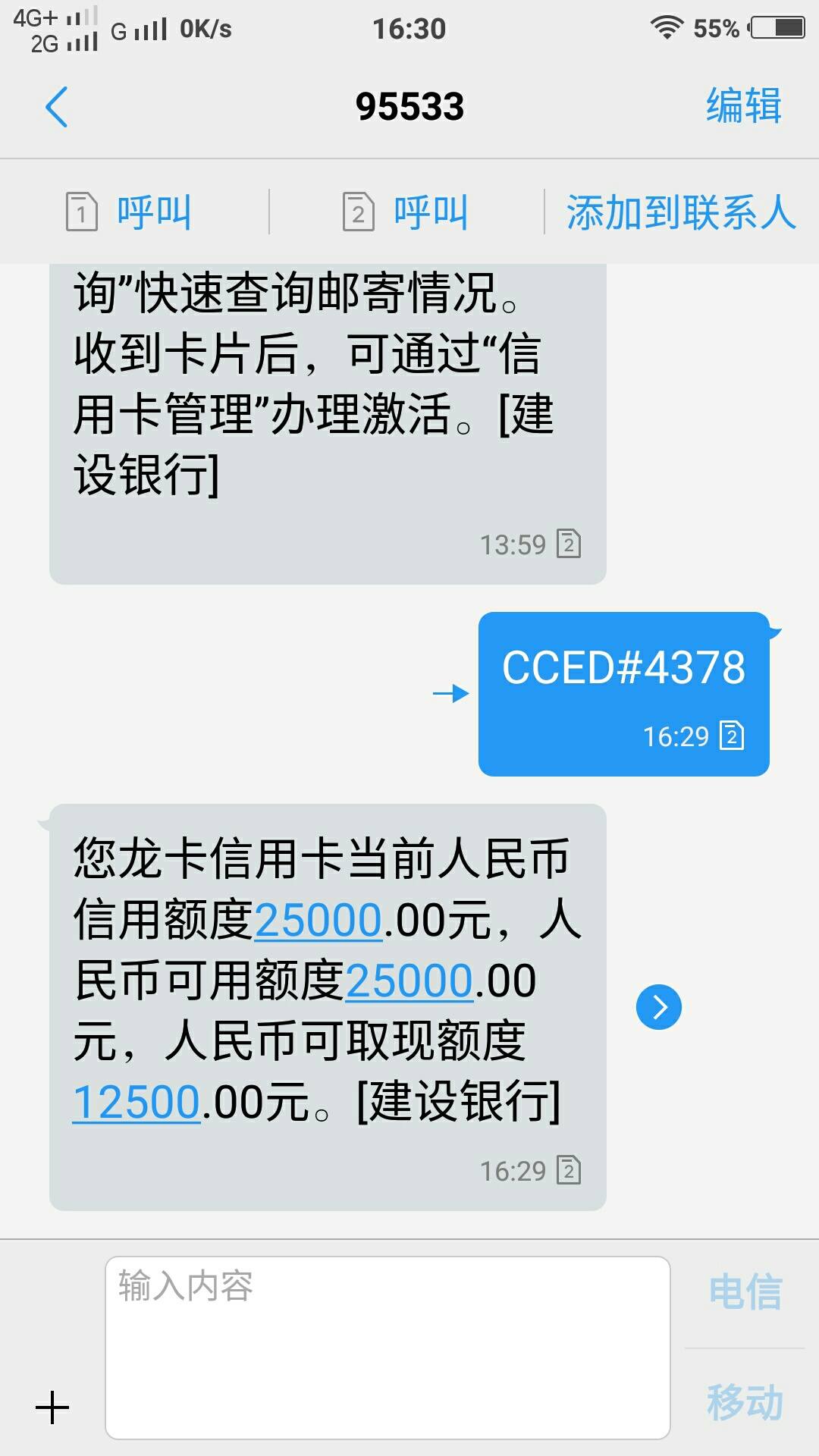Tap the 25000 link after 信用额度
Screen dimensions: 819x1456
pos(318,920)
